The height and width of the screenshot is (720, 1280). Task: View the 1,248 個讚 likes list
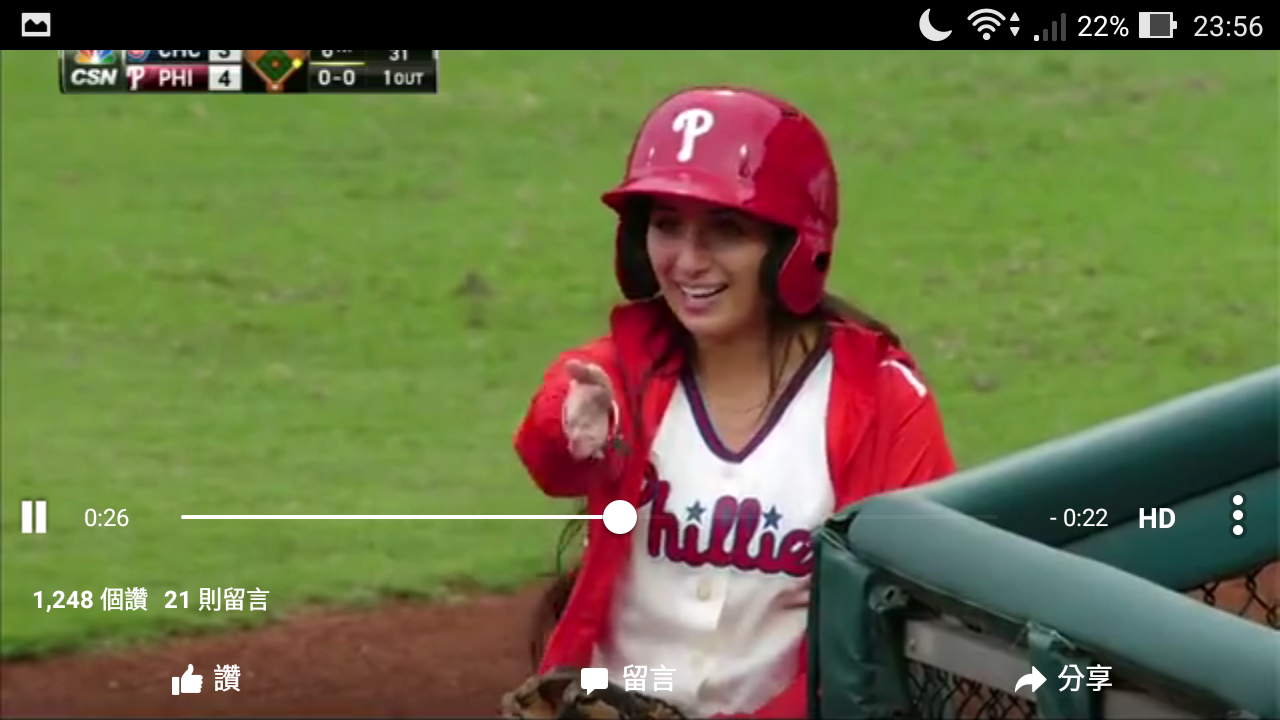(90, 600)
